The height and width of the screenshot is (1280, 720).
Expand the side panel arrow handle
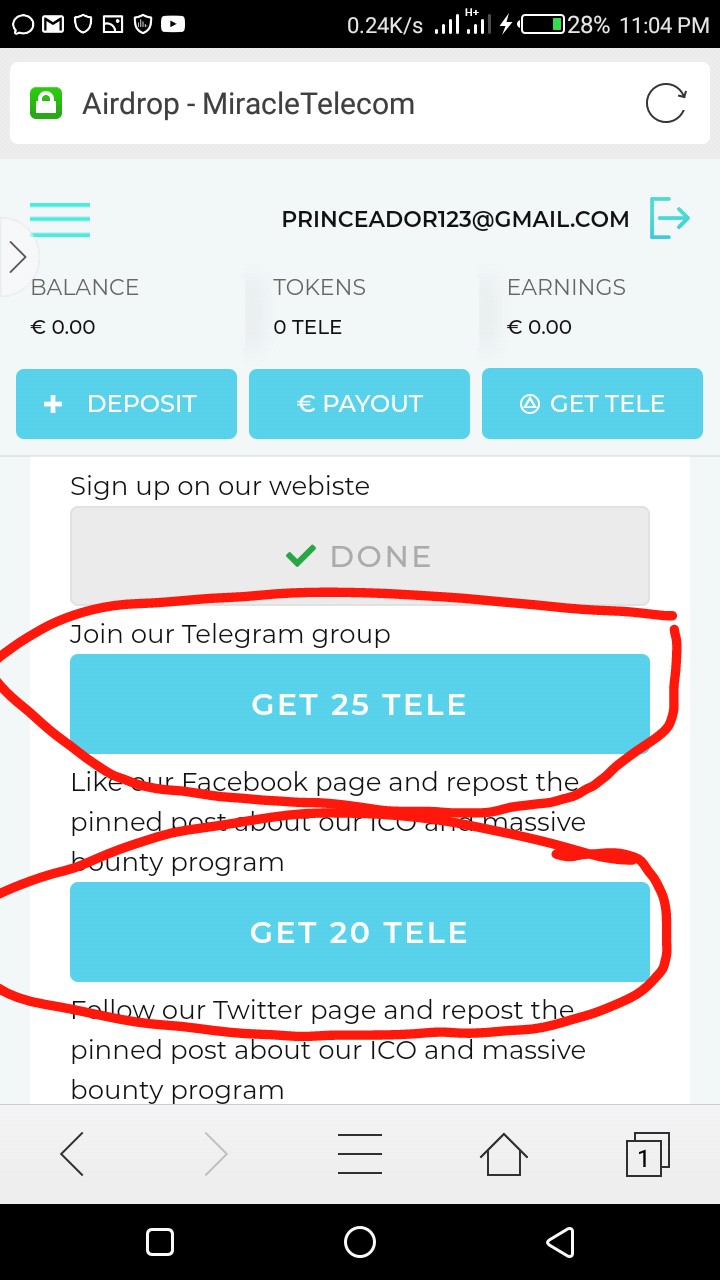click(x=17, y=257)
